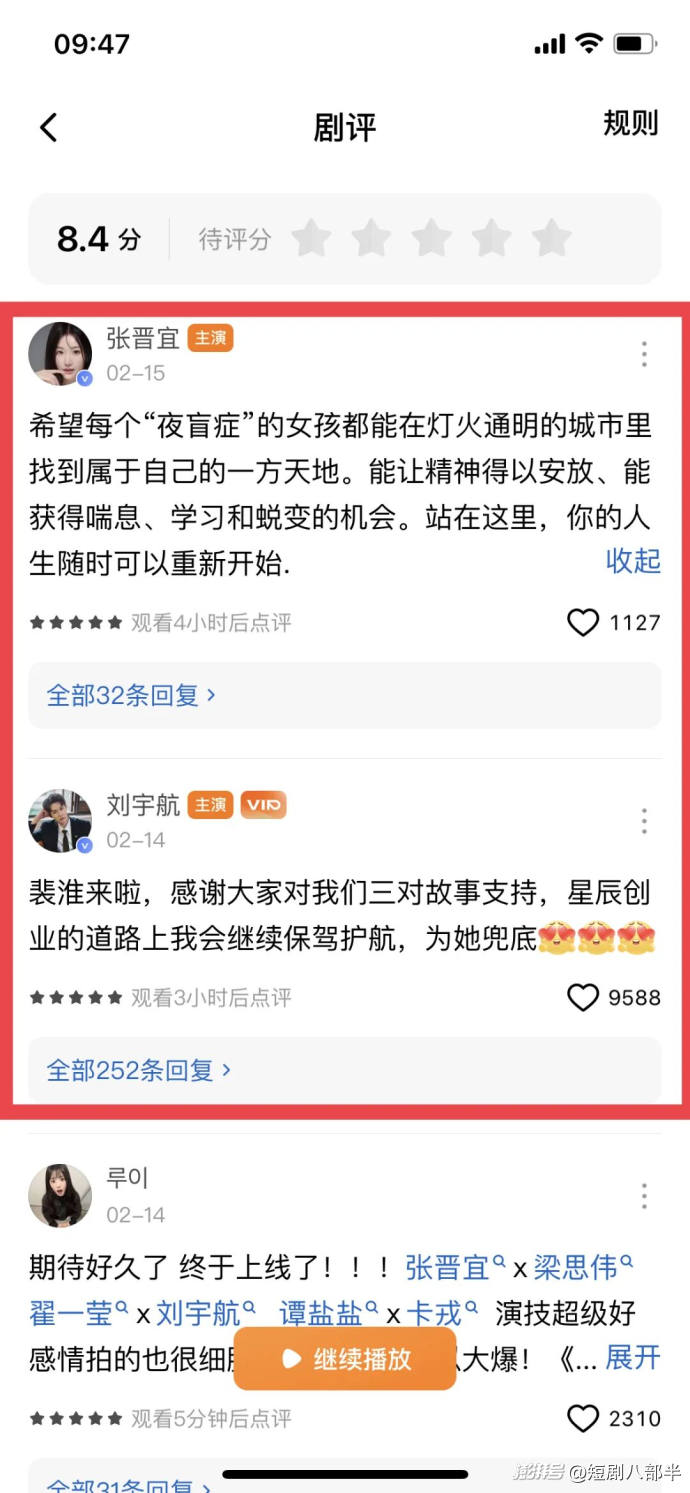Like 张晋宜's review

coord(583,623)
